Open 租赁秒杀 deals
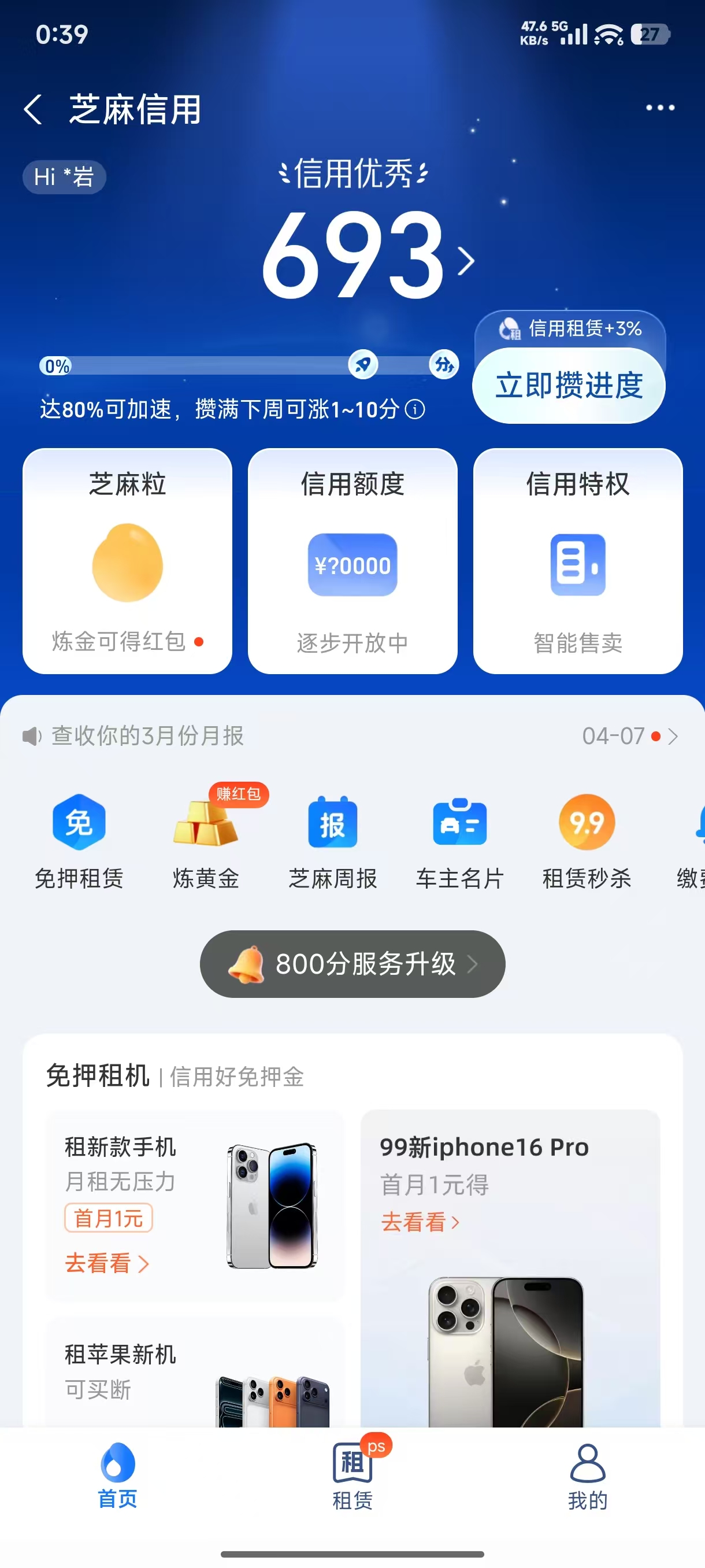 click(587, 841)
